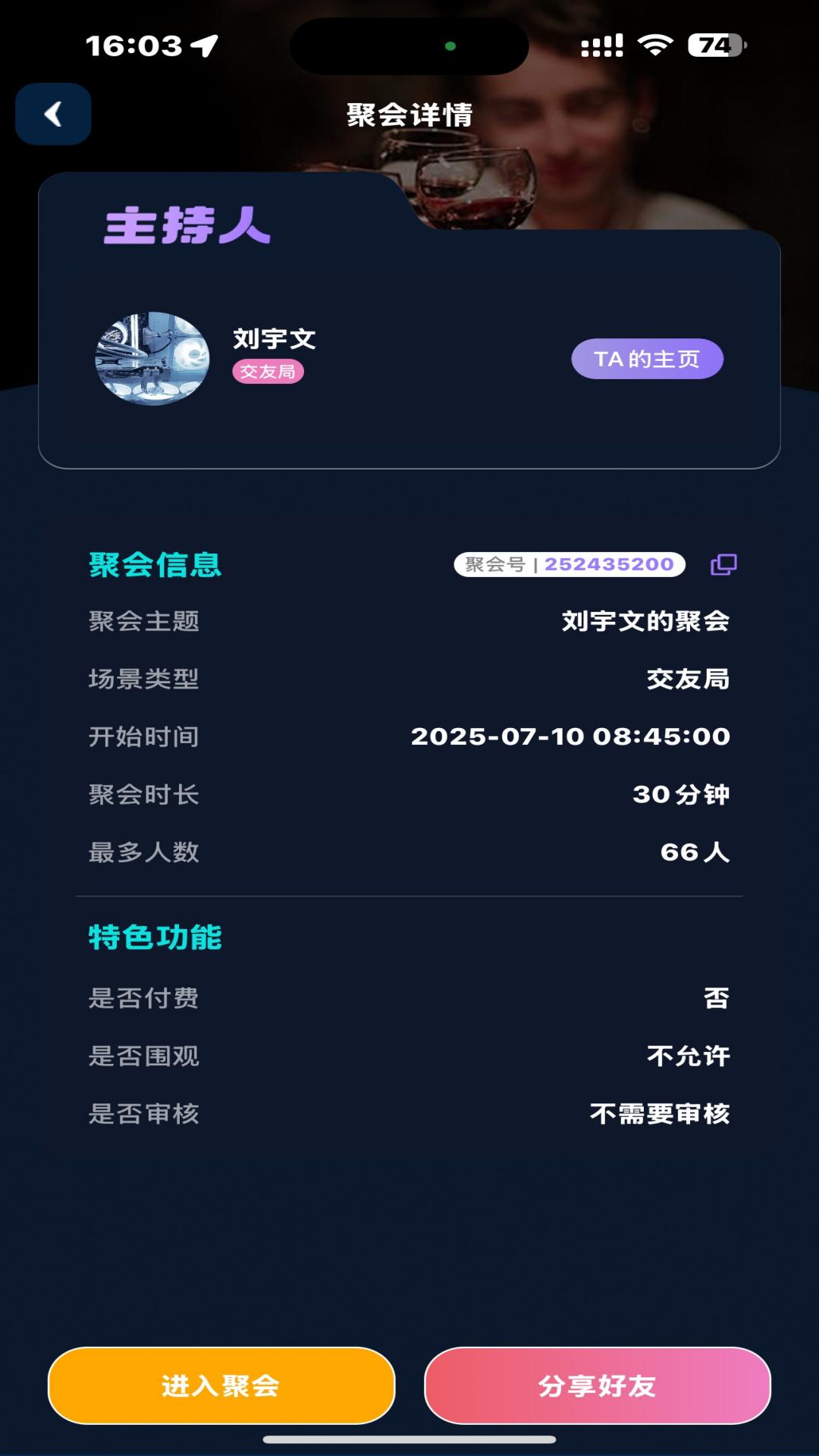The width and height of the screenshot is (819, 1456).
Task: Tap the 进入聚会 button
Action: (x=221, y=1385)
